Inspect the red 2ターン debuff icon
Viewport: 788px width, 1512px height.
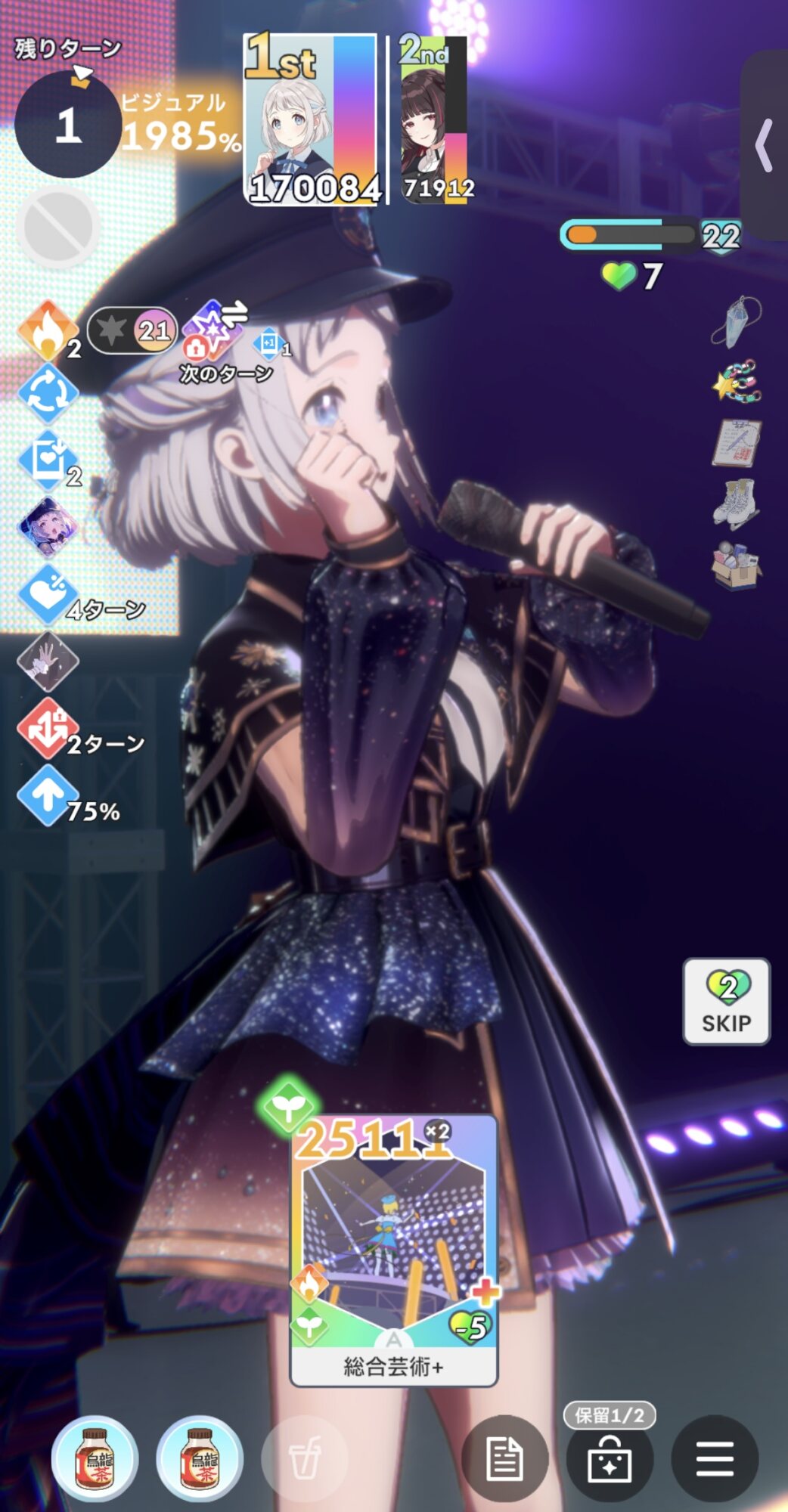tap(47, 728)
